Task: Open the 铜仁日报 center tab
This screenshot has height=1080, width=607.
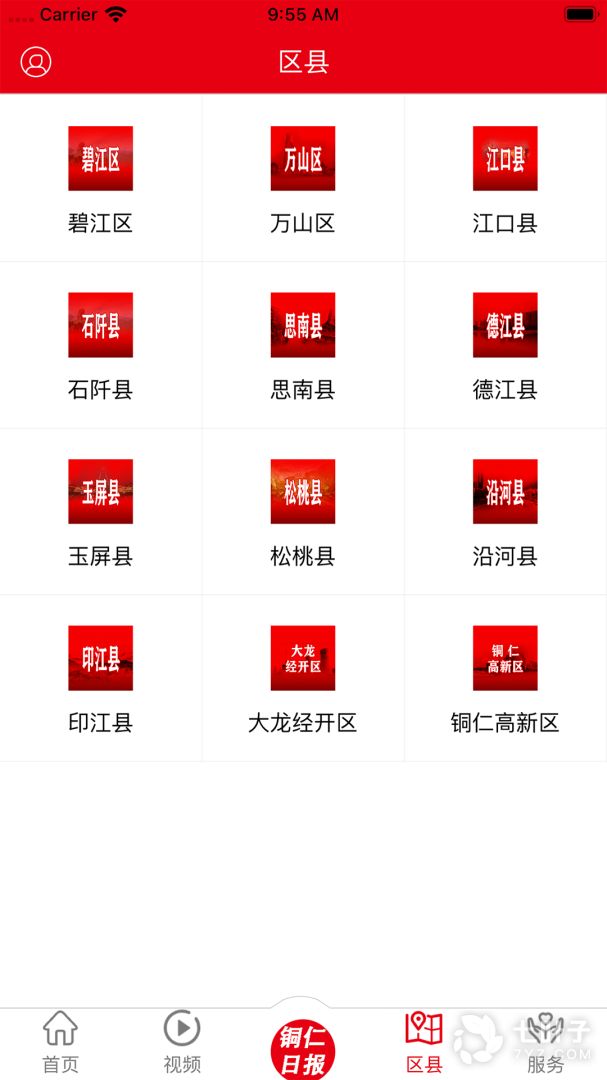Action: [x=303, y=1048]
